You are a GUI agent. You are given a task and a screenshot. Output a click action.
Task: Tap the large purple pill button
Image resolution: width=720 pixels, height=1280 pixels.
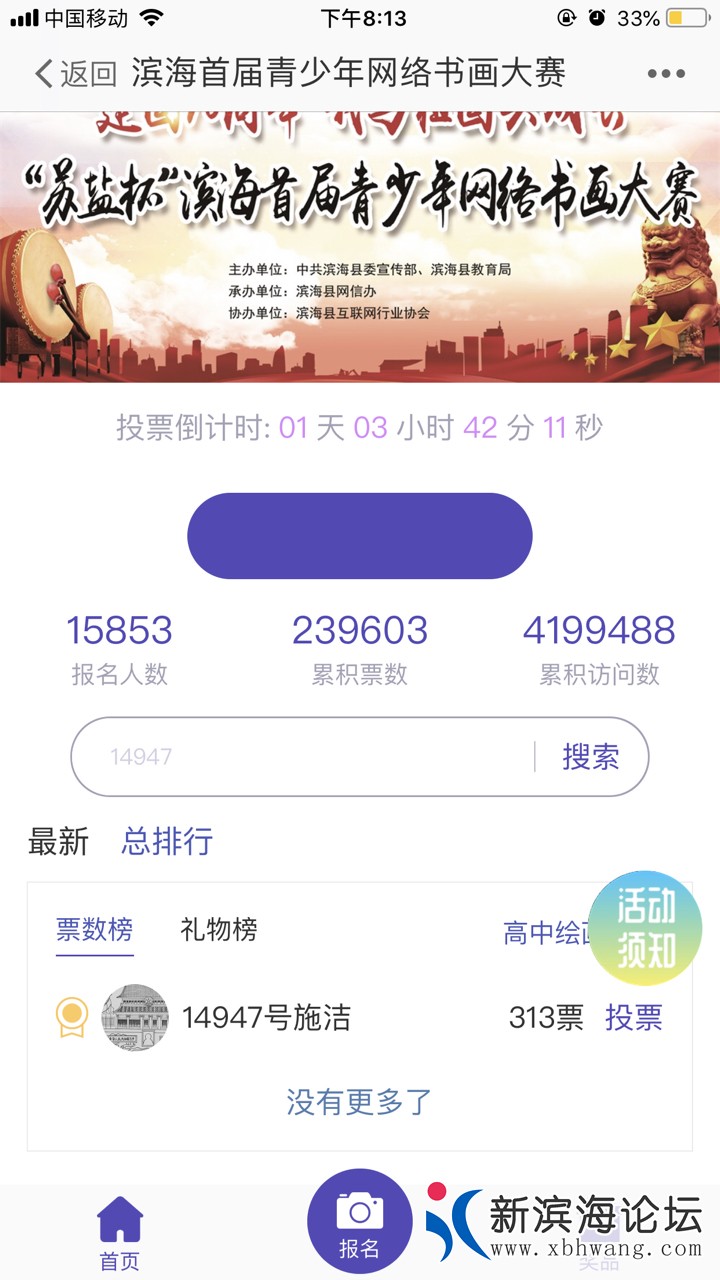(x=360, y=536)
